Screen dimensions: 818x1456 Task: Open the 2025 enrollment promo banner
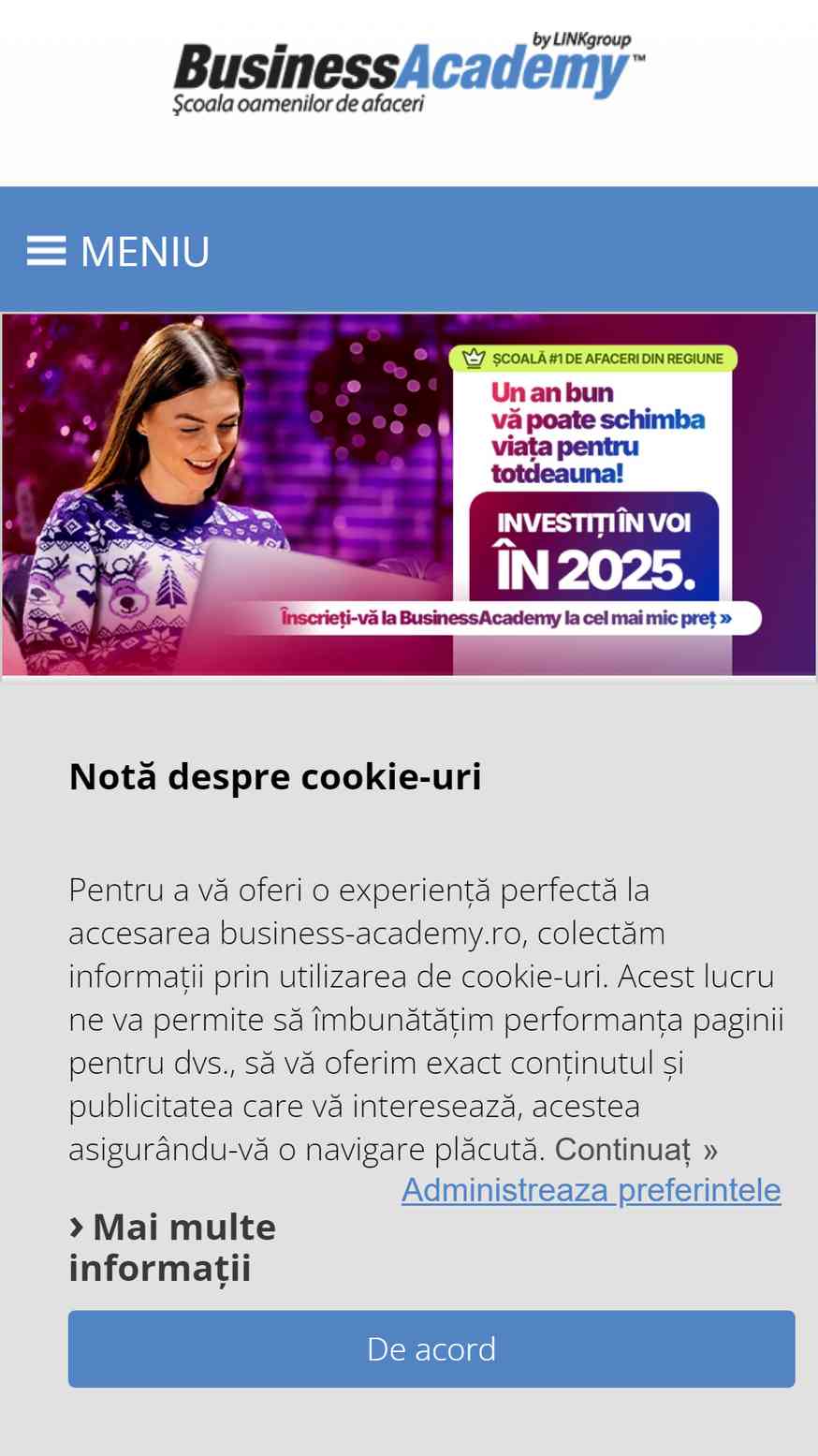point(409,494)
